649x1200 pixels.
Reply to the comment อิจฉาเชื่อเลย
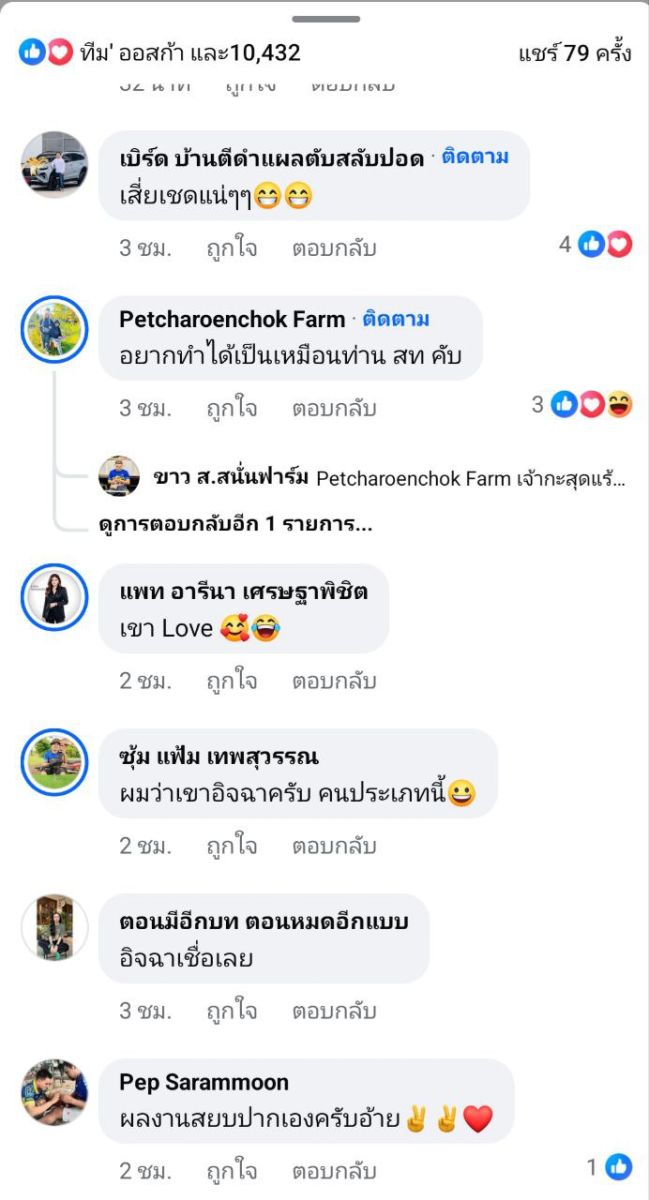(334, 1010)
